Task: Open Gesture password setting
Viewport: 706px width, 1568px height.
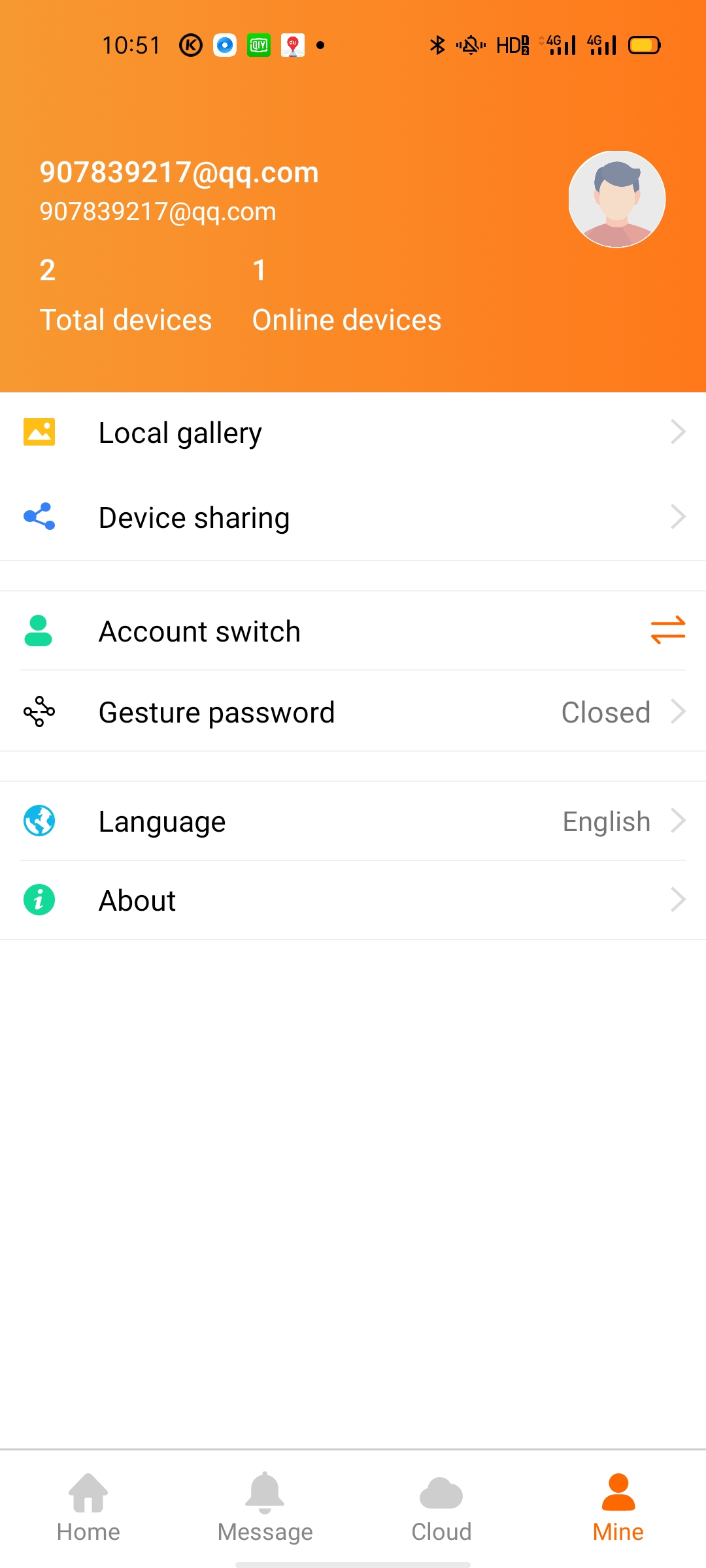Action: click(353, 712)
